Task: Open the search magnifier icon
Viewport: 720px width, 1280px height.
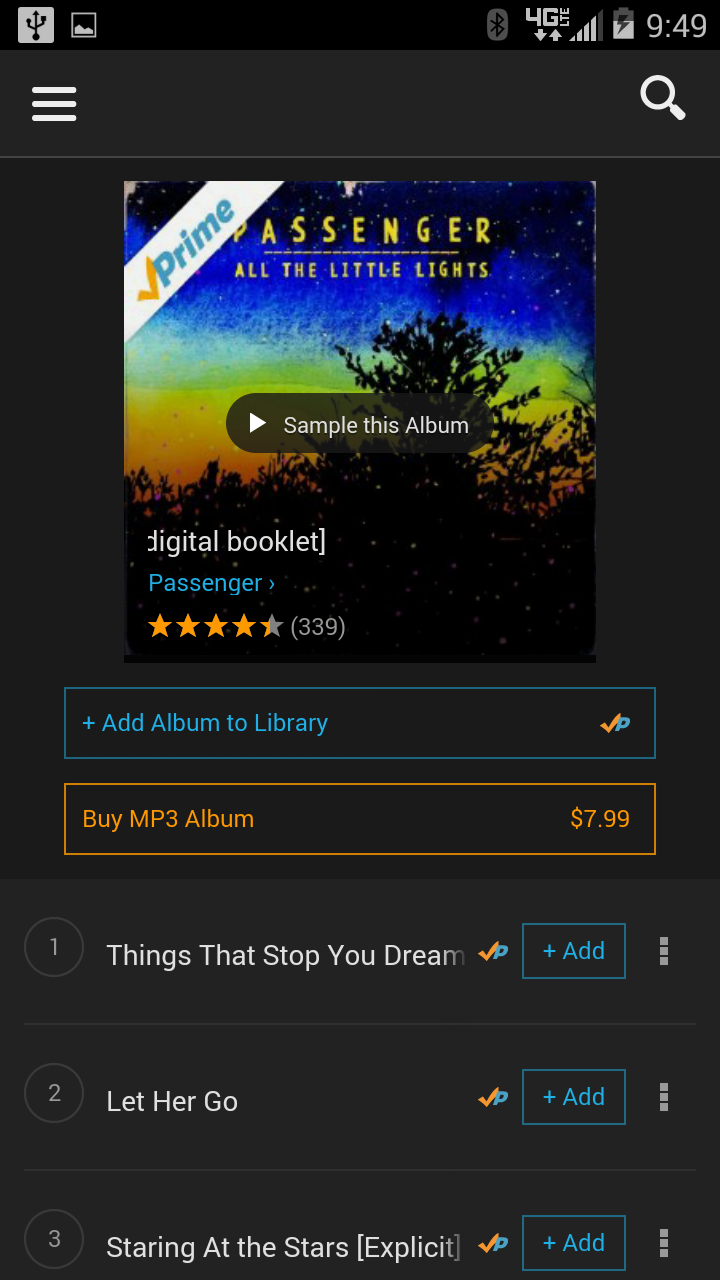Action: pos(662,98)
